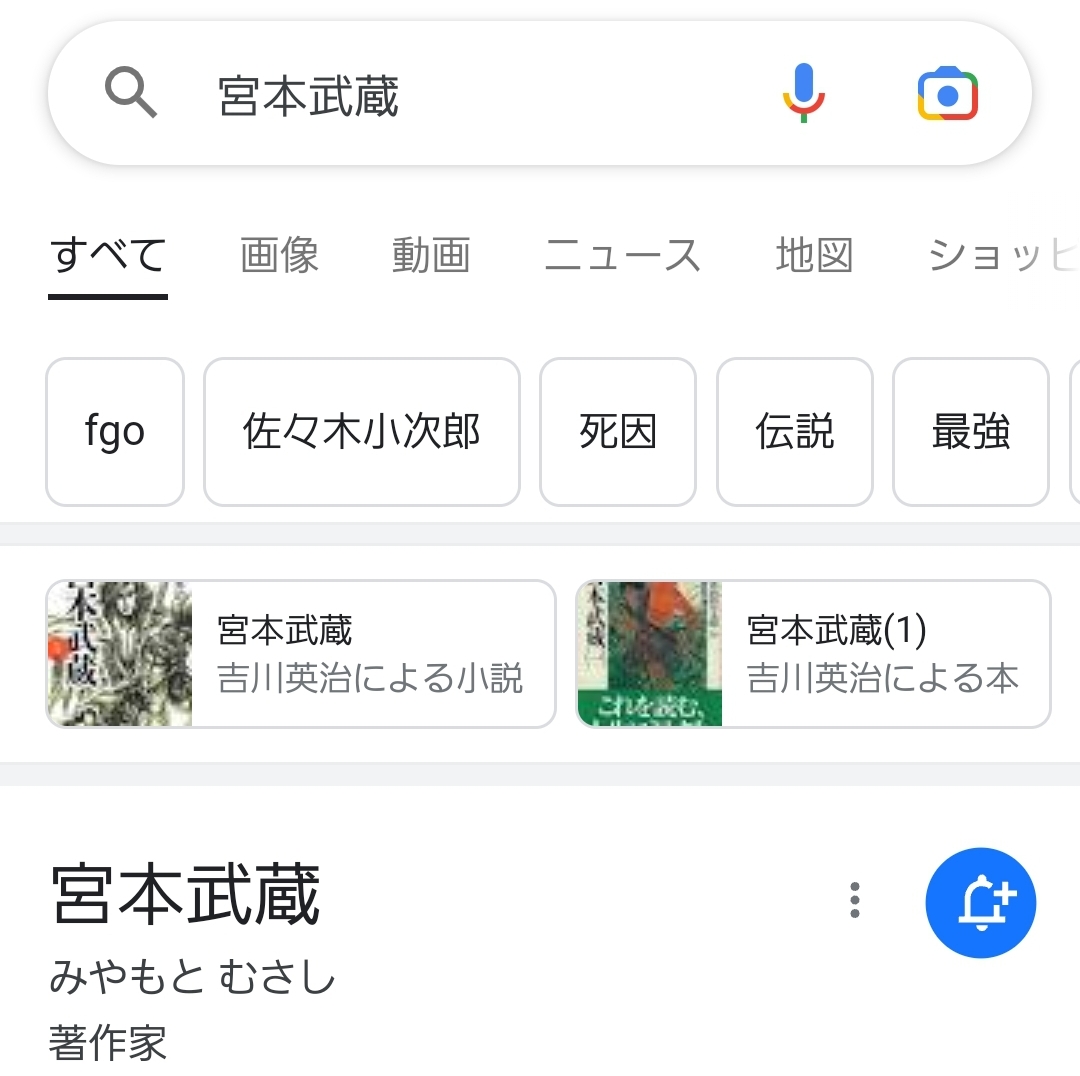Switch to the ニュース tab
This screenshot has height=1076, width=1080.
[622, 256]
